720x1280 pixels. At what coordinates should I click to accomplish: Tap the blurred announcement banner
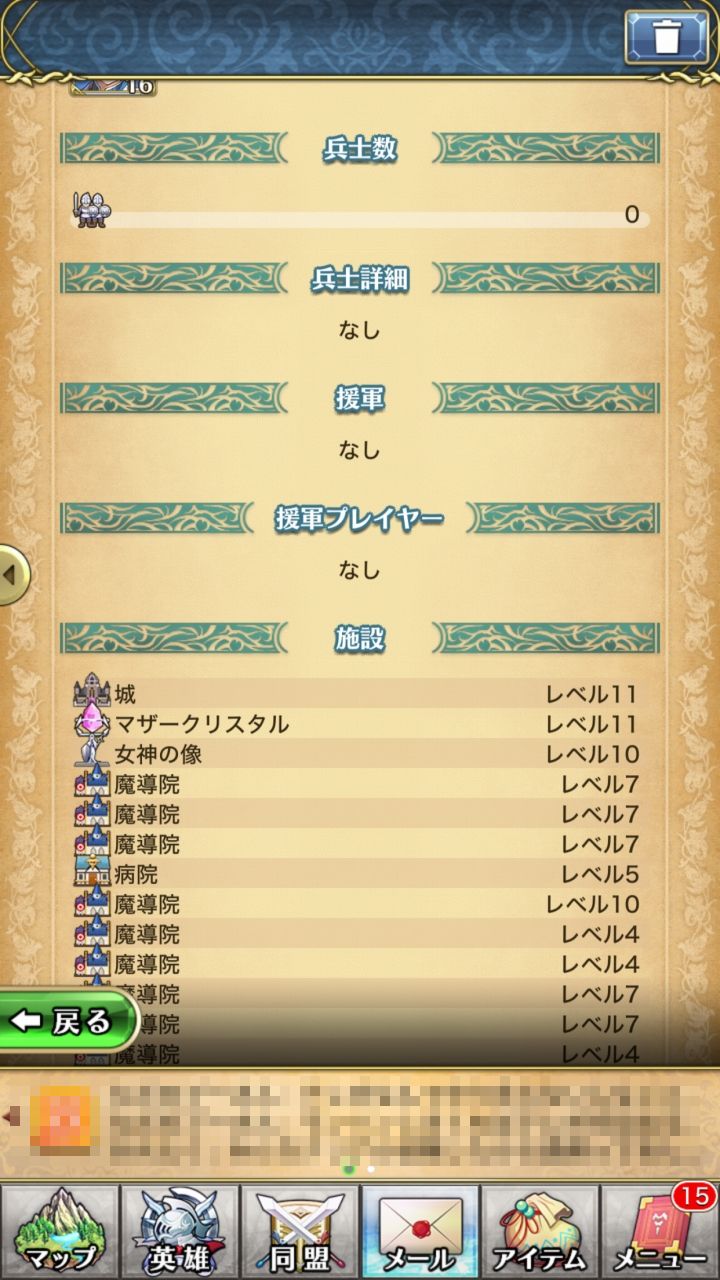click(380, 1115)
